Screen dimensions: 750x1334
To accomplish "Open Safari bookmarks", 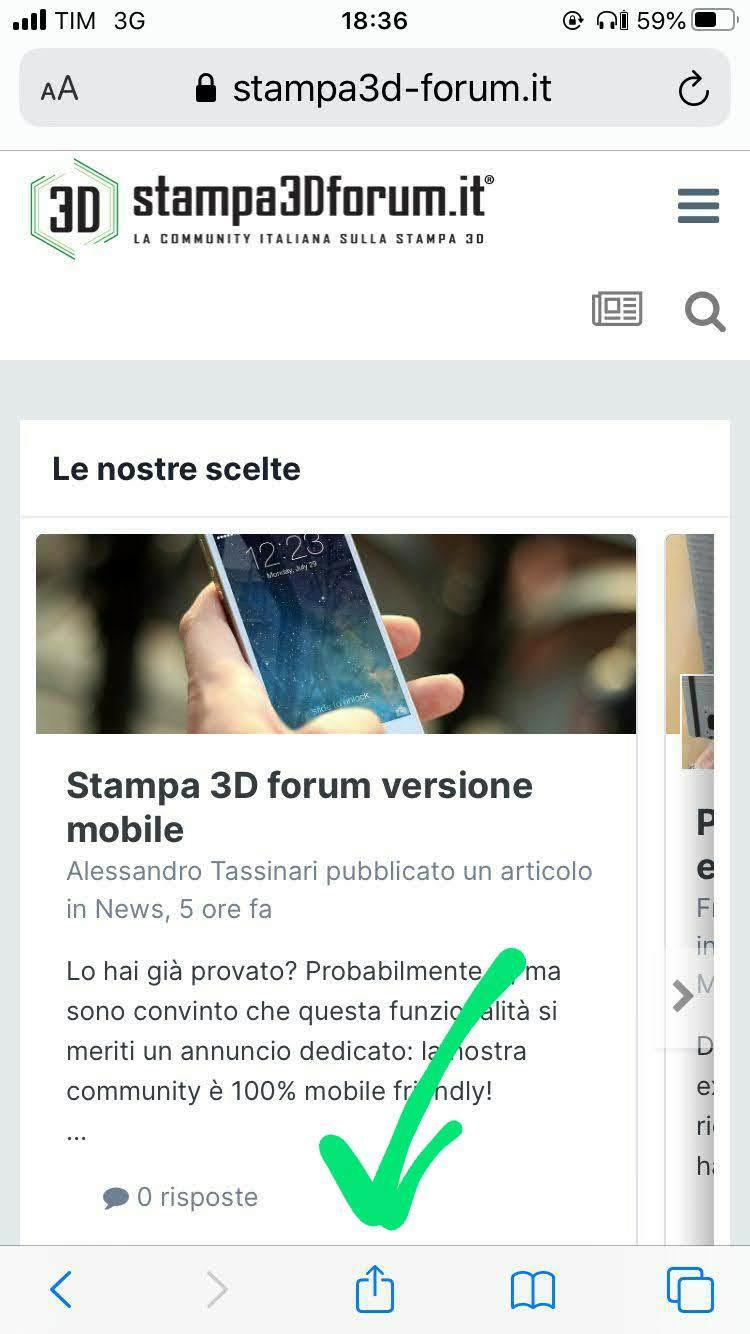I will pyautogui.click(x=533, y=1290).
